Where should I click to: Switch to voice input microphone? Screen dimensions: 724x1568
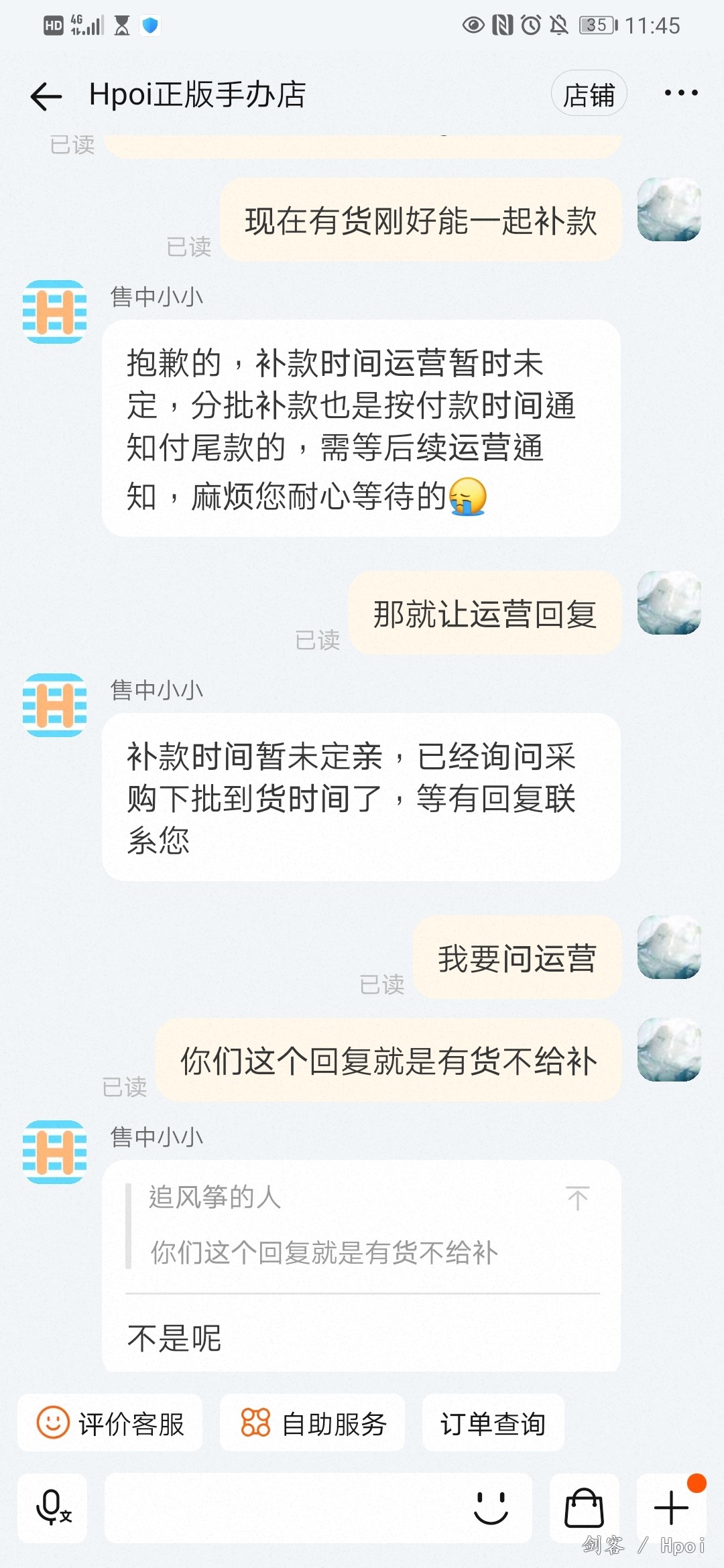click(53, 1508)
